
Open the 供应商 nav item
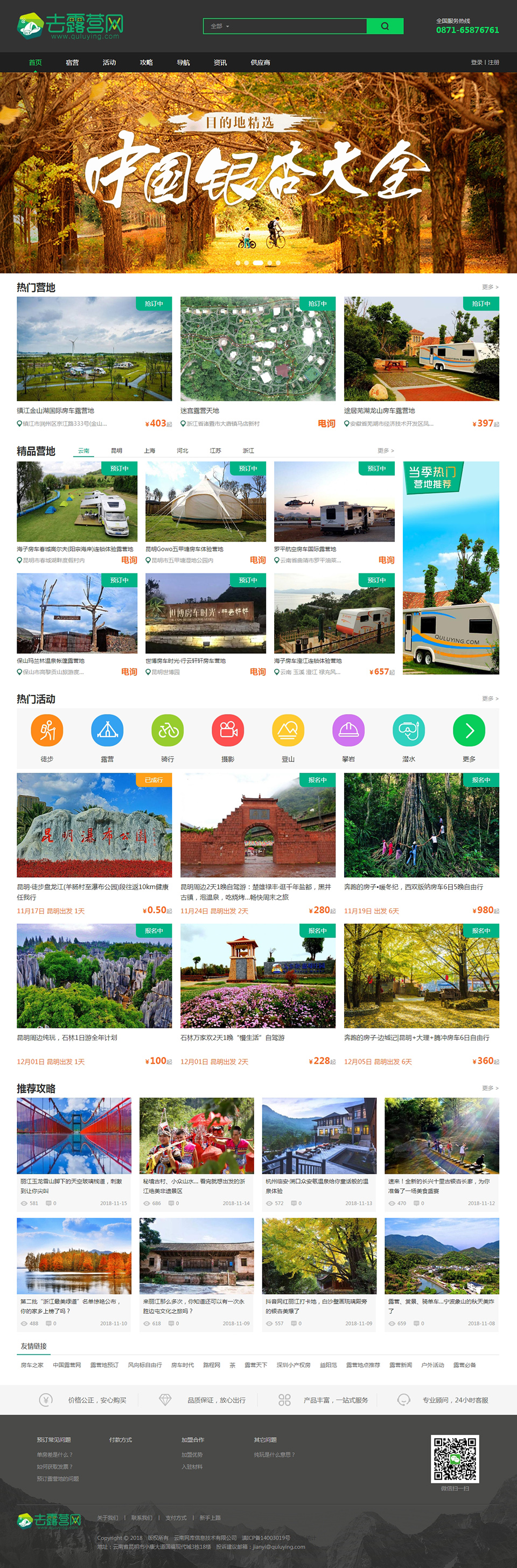[x=260, y=62]
